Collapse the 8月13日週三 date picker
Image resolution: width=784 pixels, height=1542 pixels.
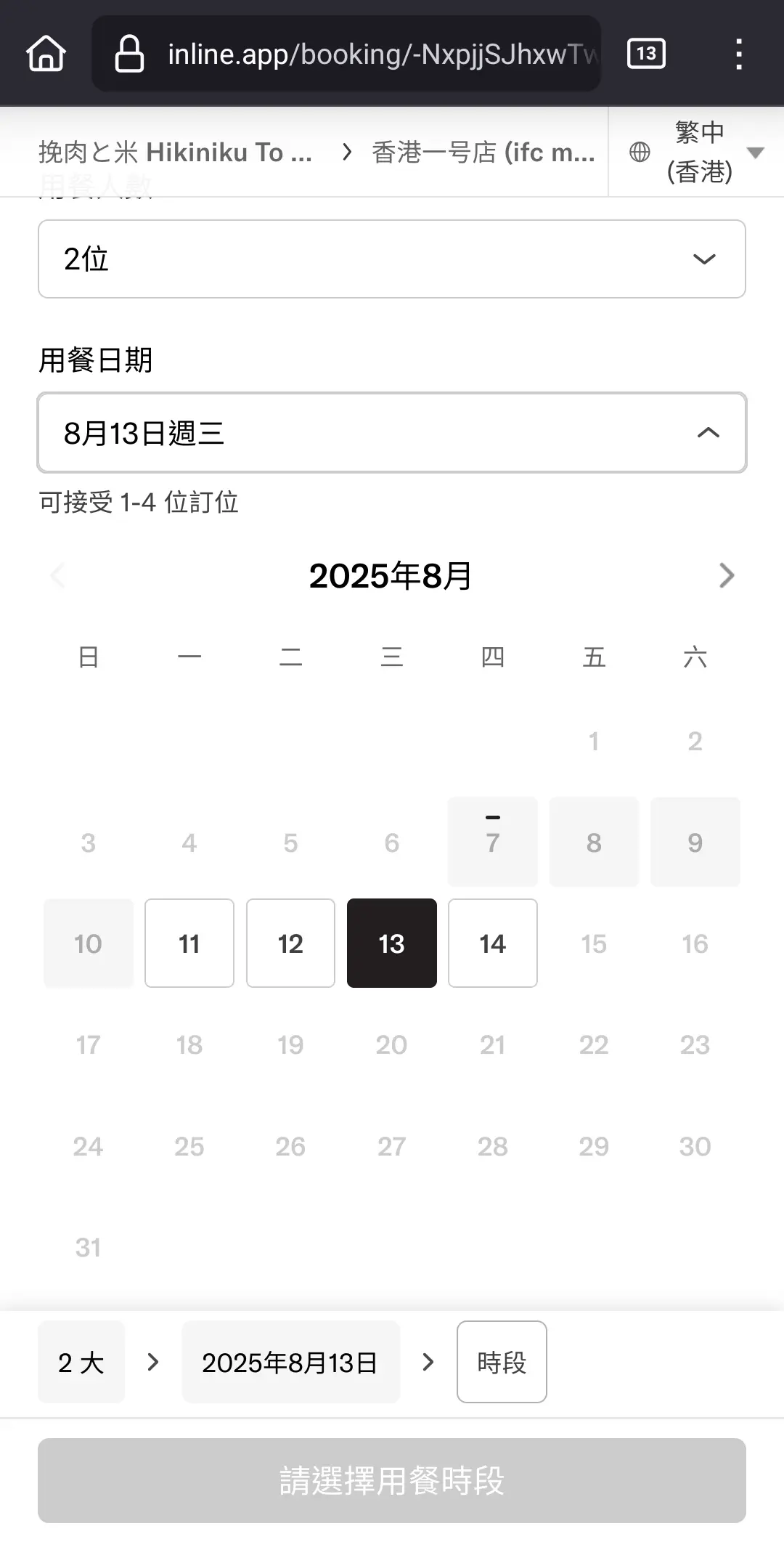[392, 433]
